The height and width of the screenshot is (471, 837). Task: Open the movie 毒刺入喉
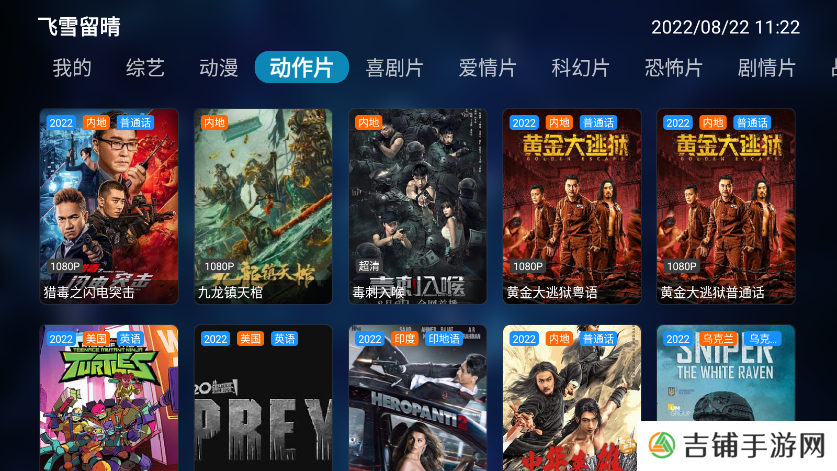click(417, 206)
